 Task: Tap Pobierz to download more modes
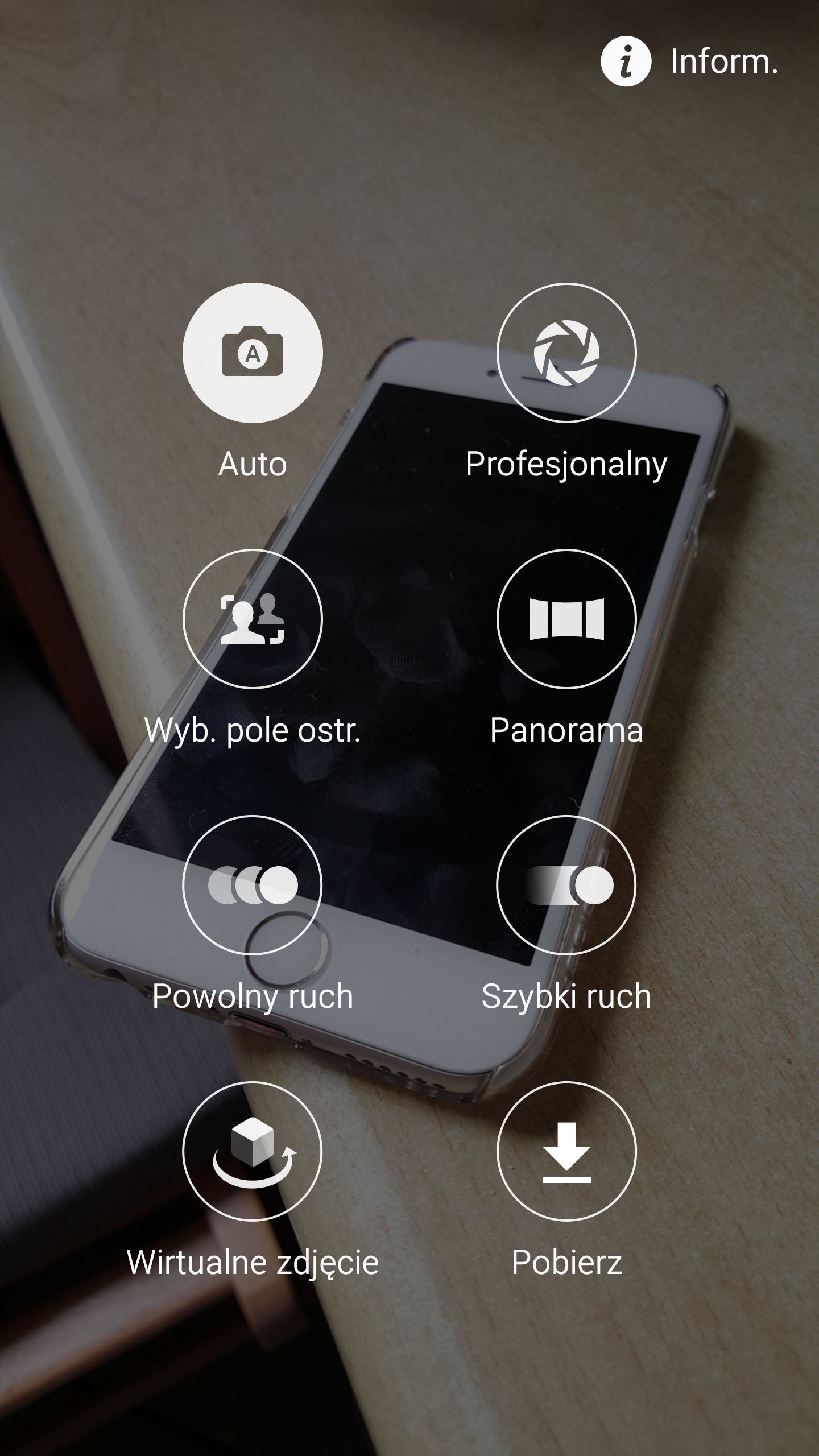point(566,1151)
